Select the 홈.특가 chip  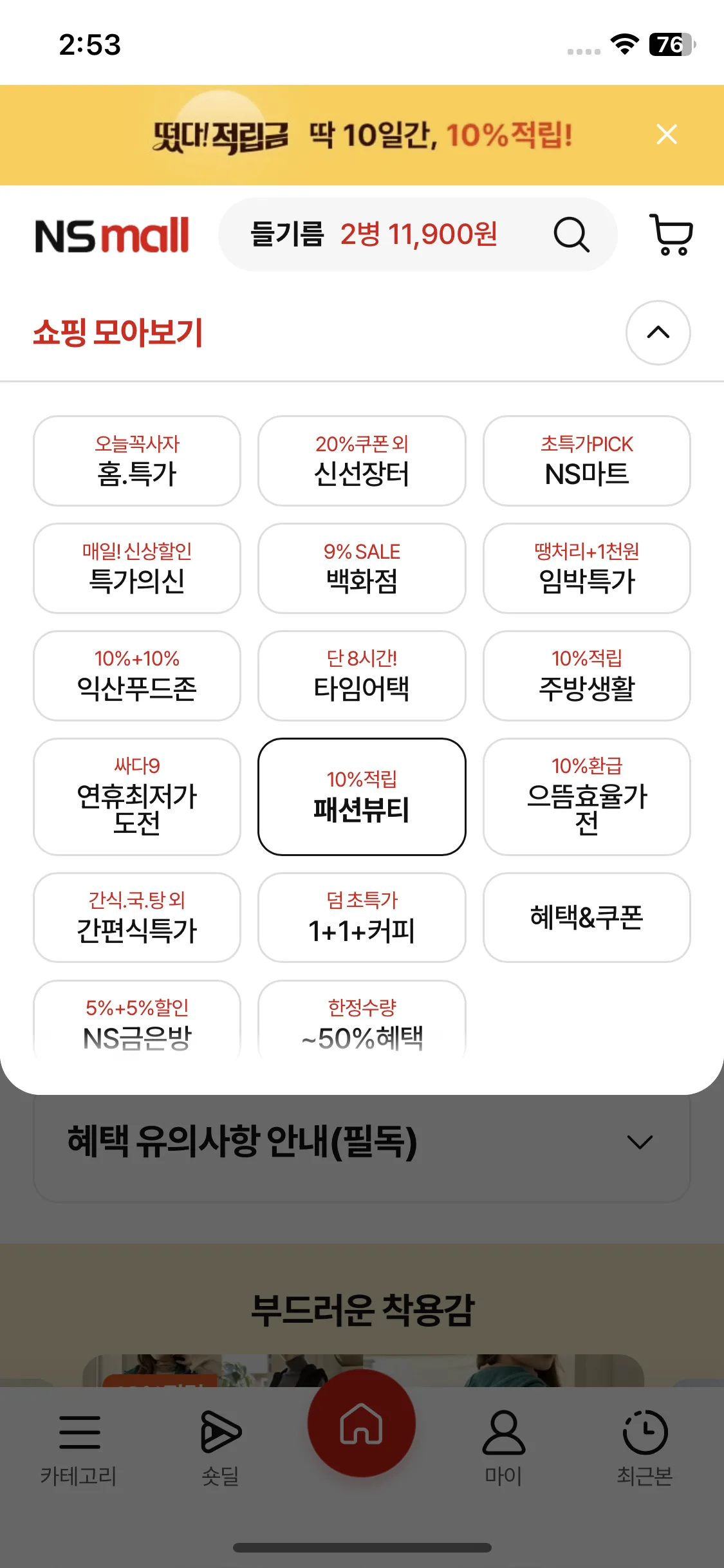137,461
